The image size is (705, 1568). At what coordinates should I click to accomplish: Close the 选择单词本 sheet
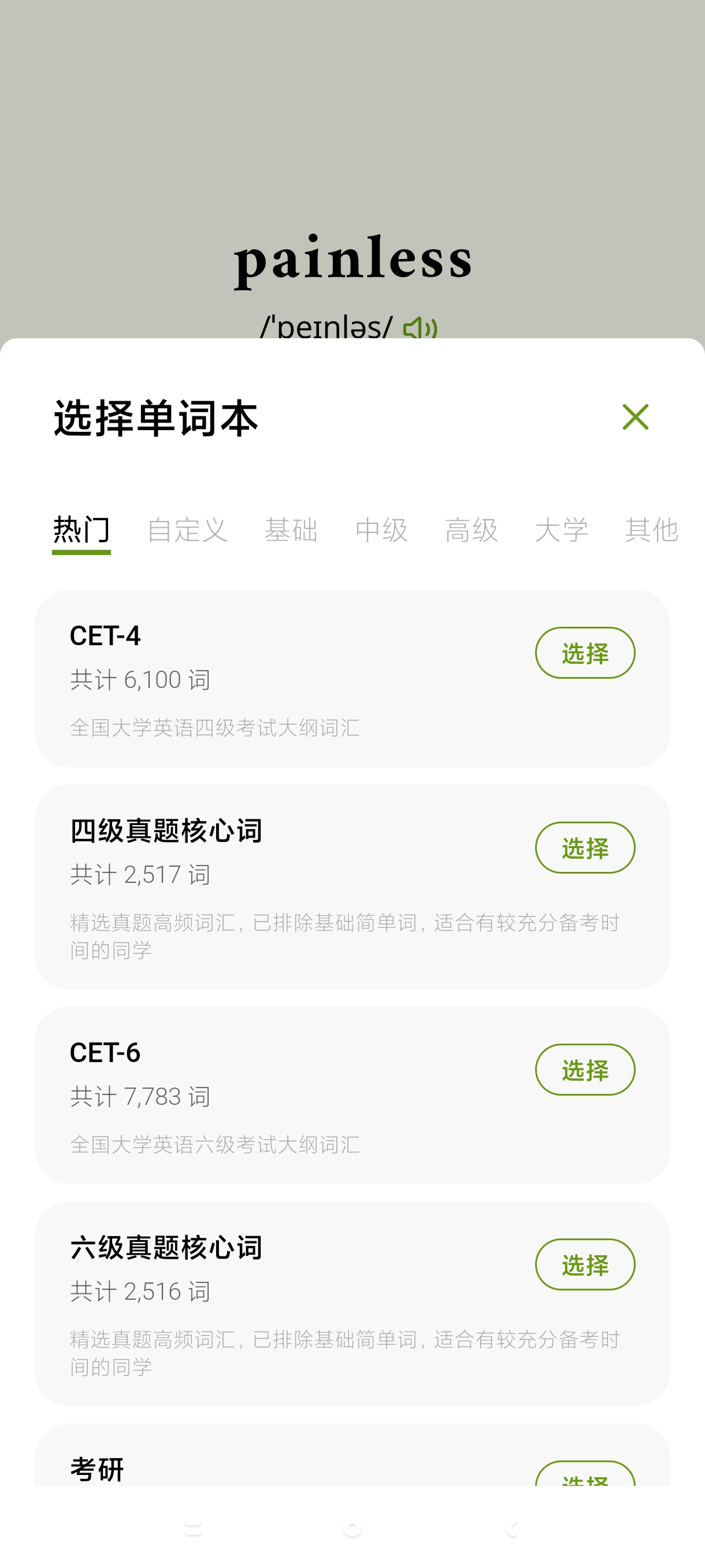tap(635, 417)
